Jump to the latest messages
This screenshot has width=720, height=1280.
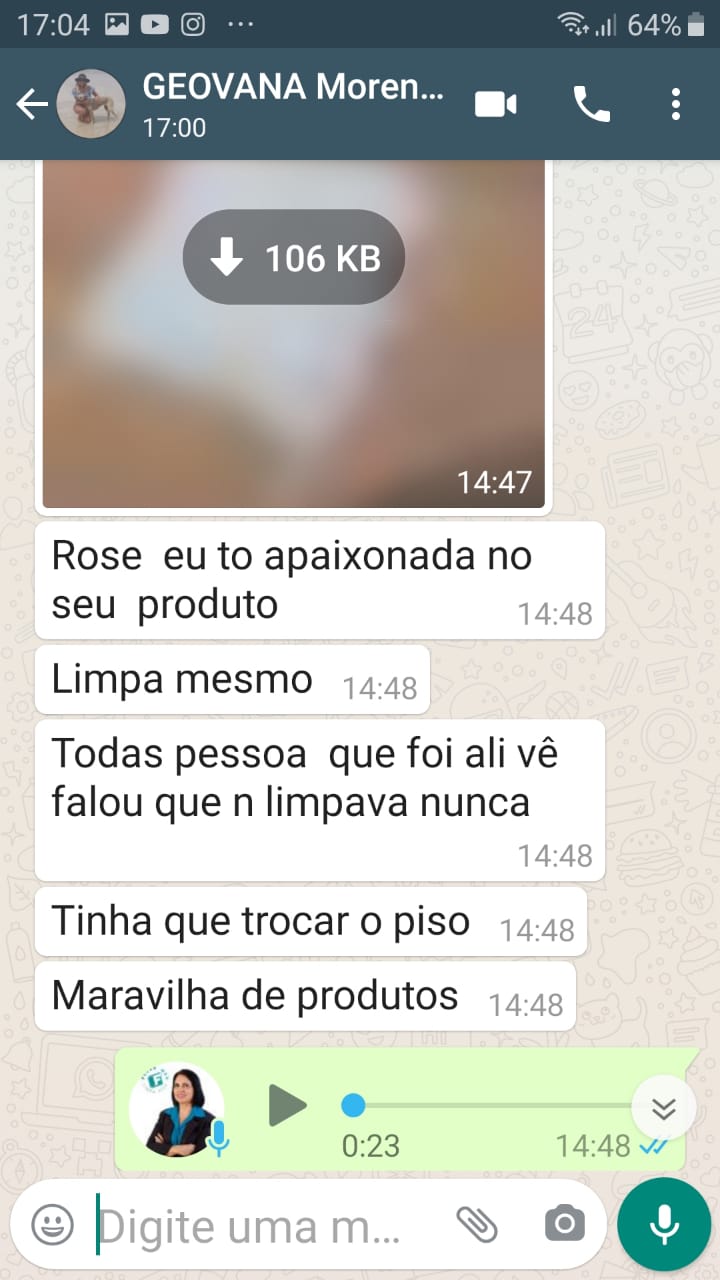point(664,1108)
